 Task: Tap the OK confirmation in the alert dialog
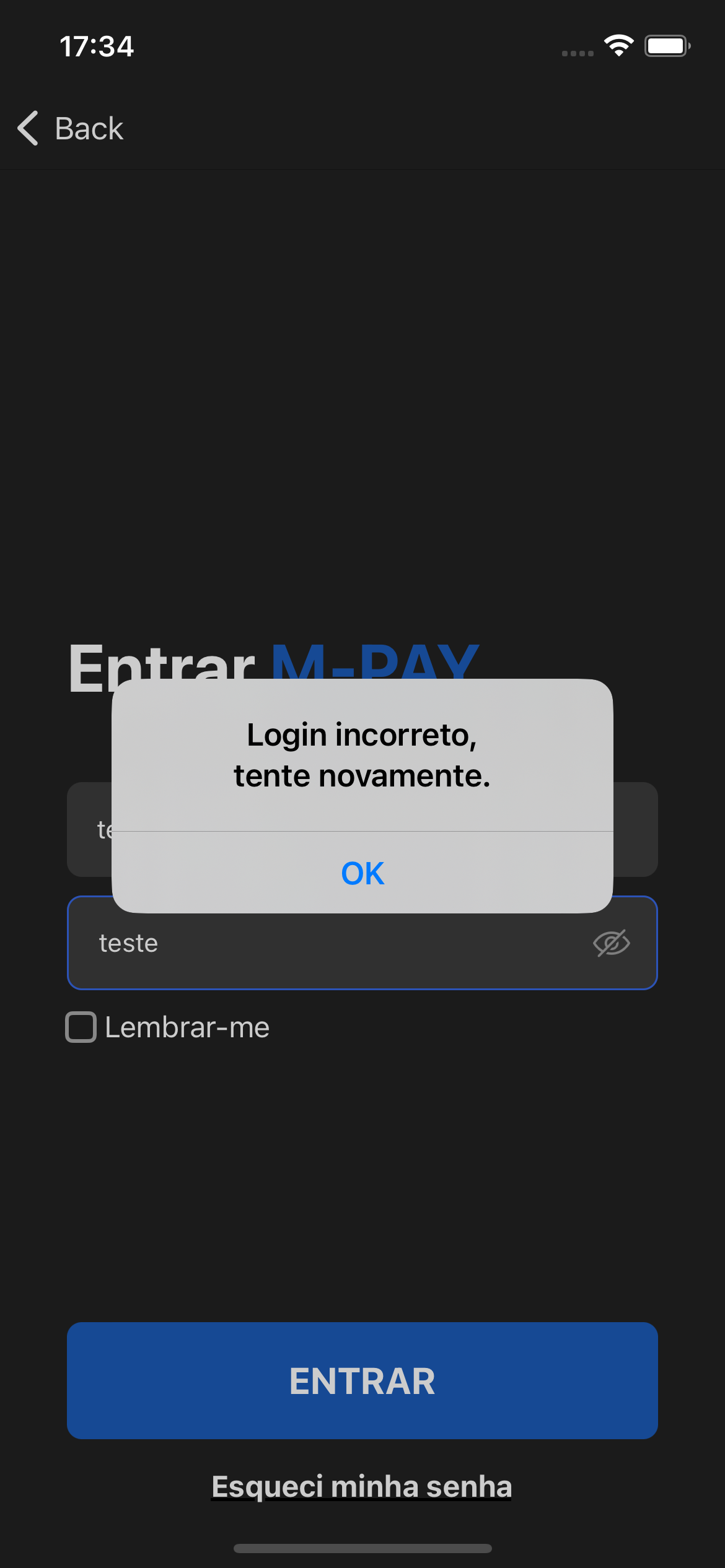tap(362, 873)
